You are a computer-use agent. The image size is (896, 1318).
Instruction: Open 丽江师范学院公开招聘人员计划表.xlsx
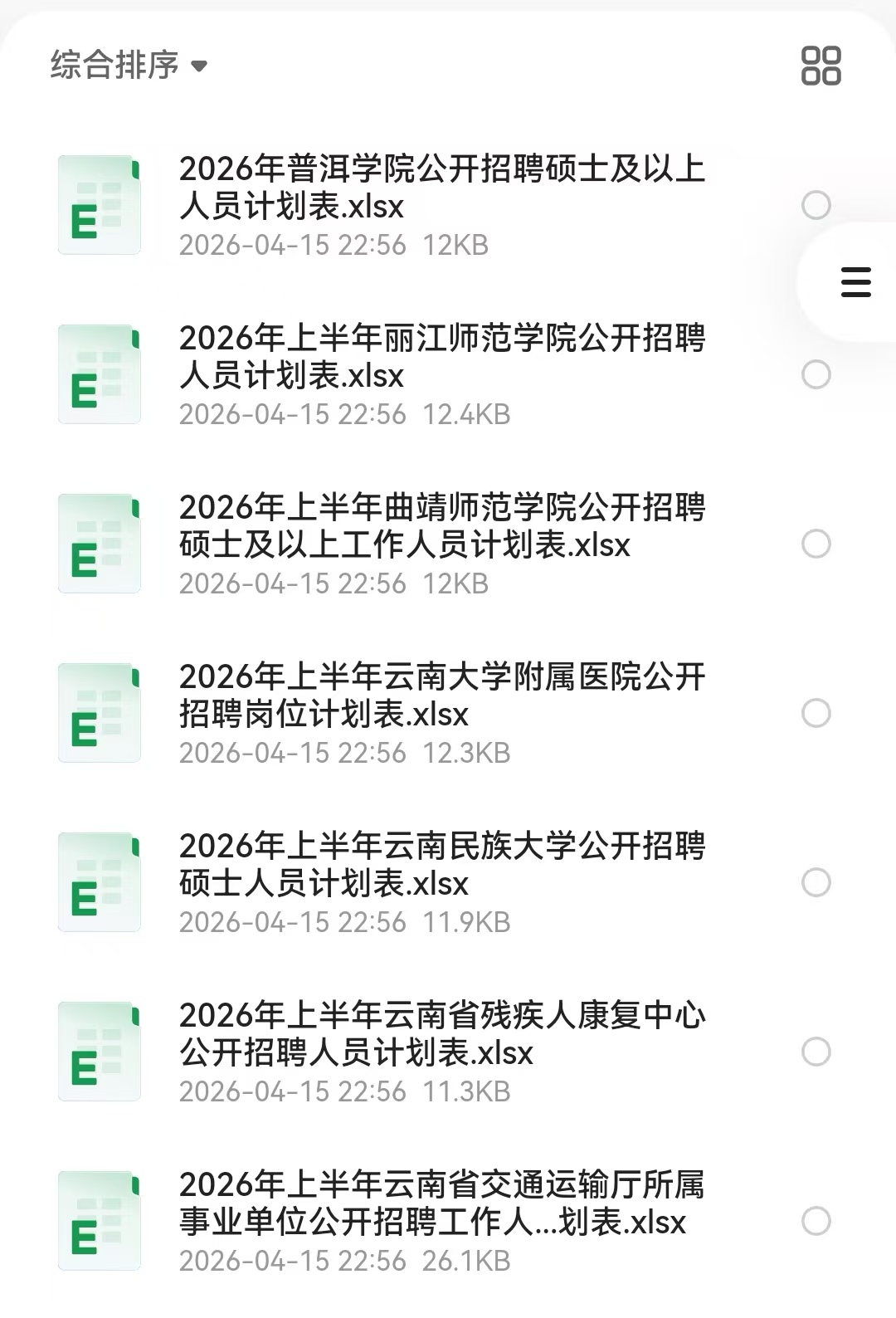coord(441,357)
